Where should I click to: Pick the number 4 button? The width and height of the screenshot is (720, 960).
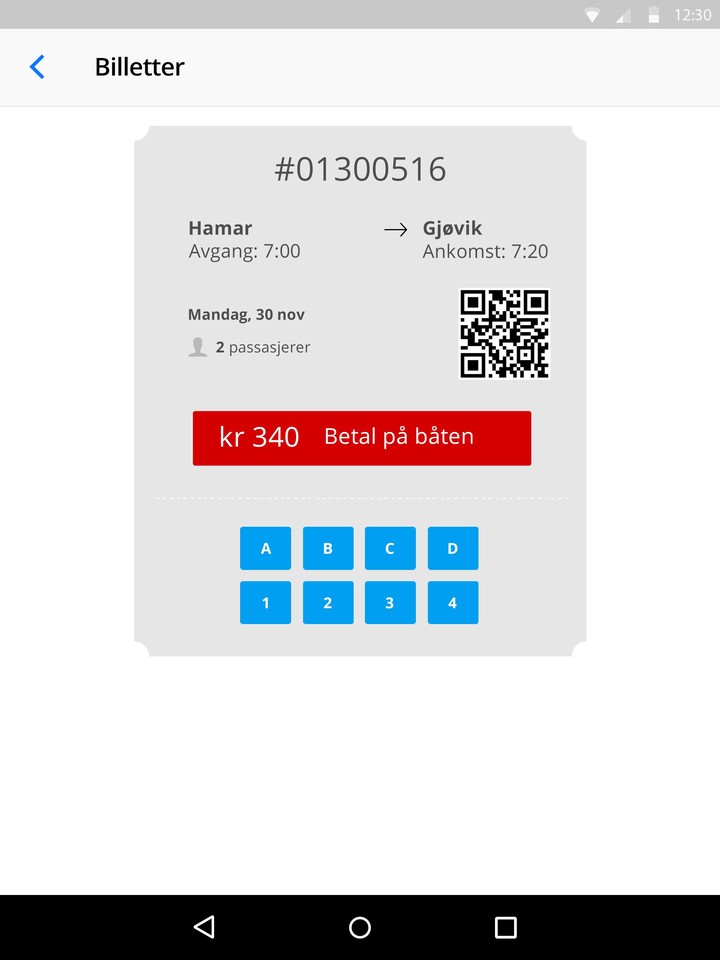(x=453, y=603)
